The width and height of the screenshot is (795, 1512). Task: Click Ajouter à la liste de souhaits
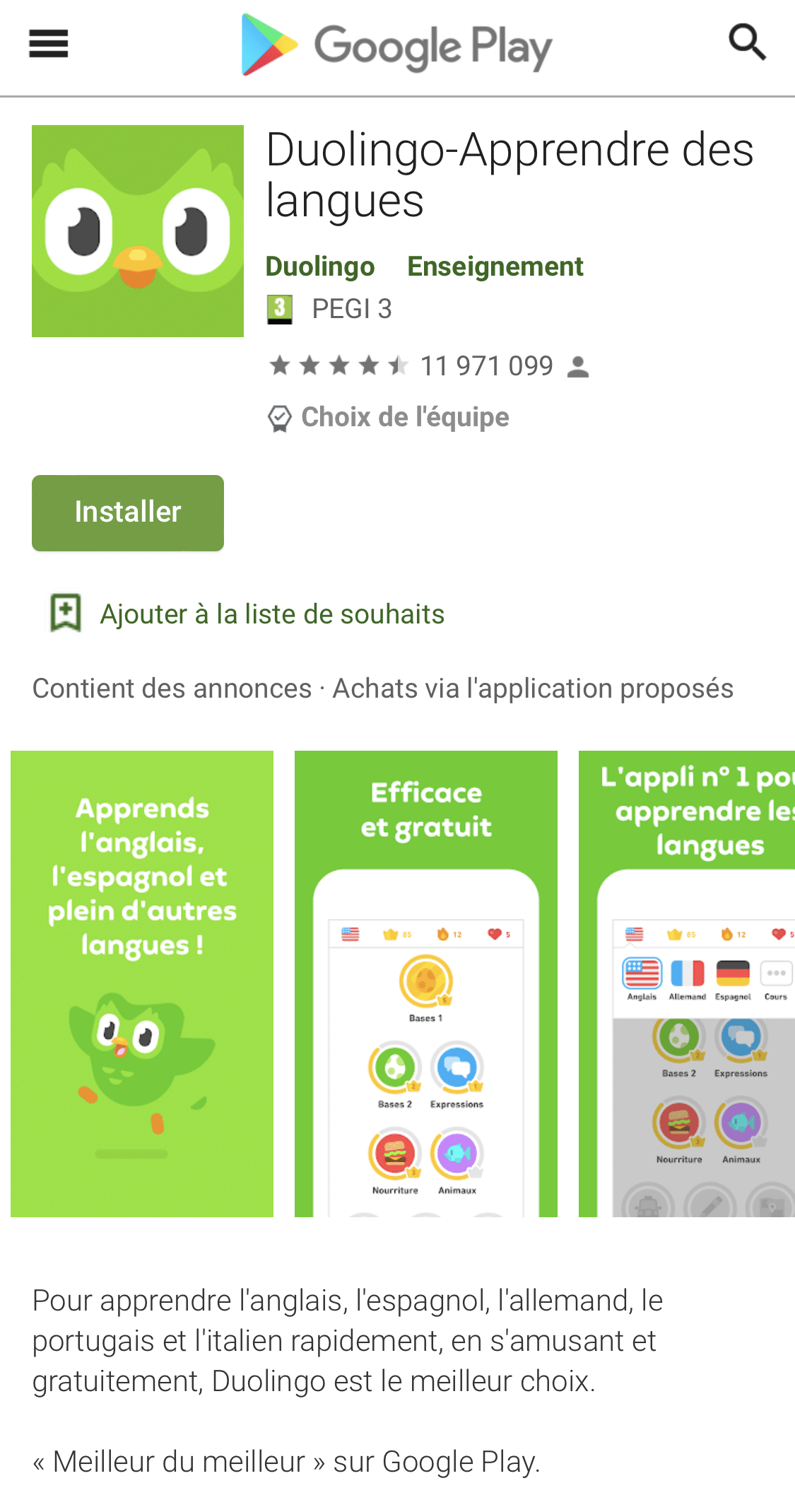click(271, 614)
